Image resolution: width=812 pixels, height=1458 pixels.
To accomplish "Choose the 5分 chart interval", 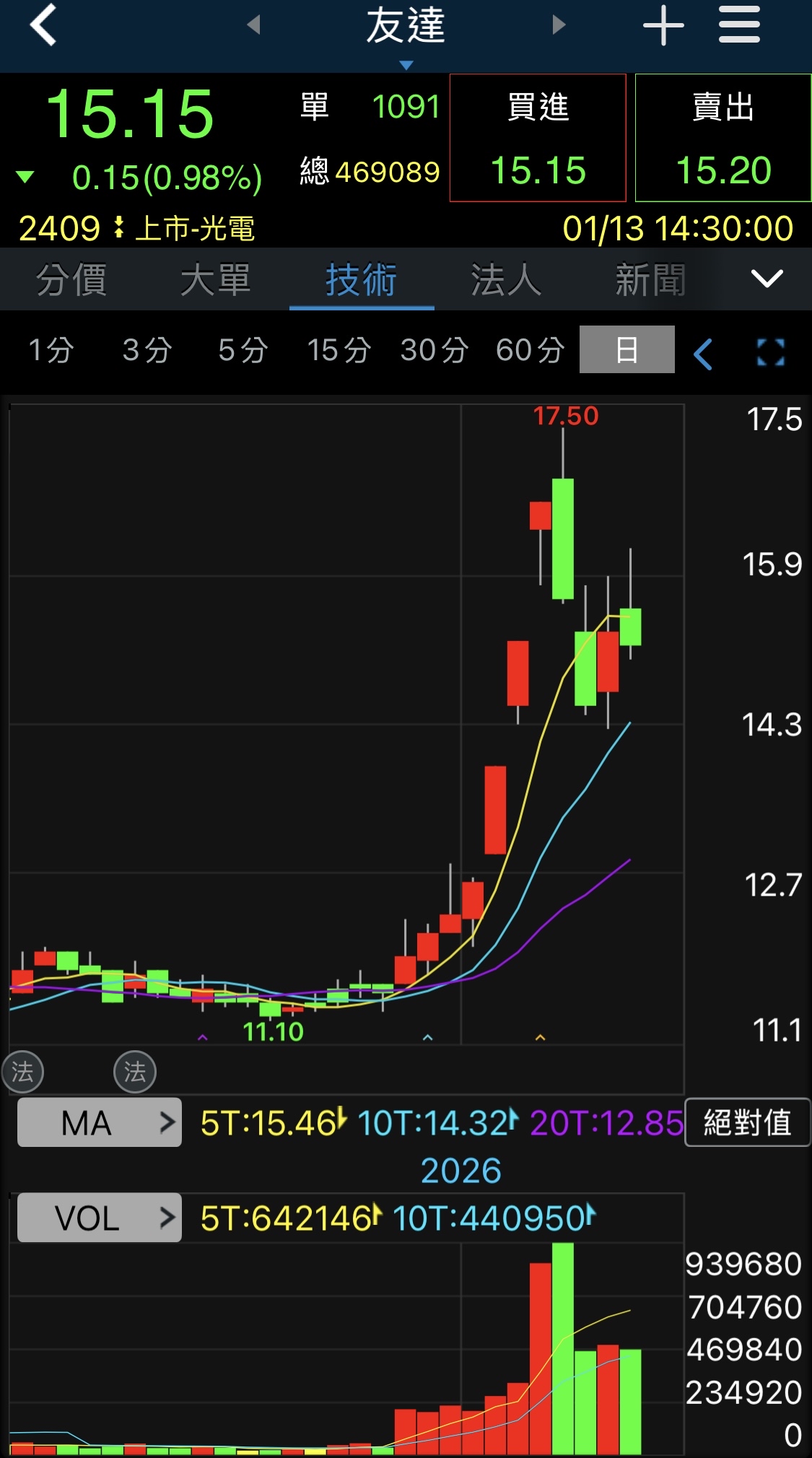I will point(243,350).
